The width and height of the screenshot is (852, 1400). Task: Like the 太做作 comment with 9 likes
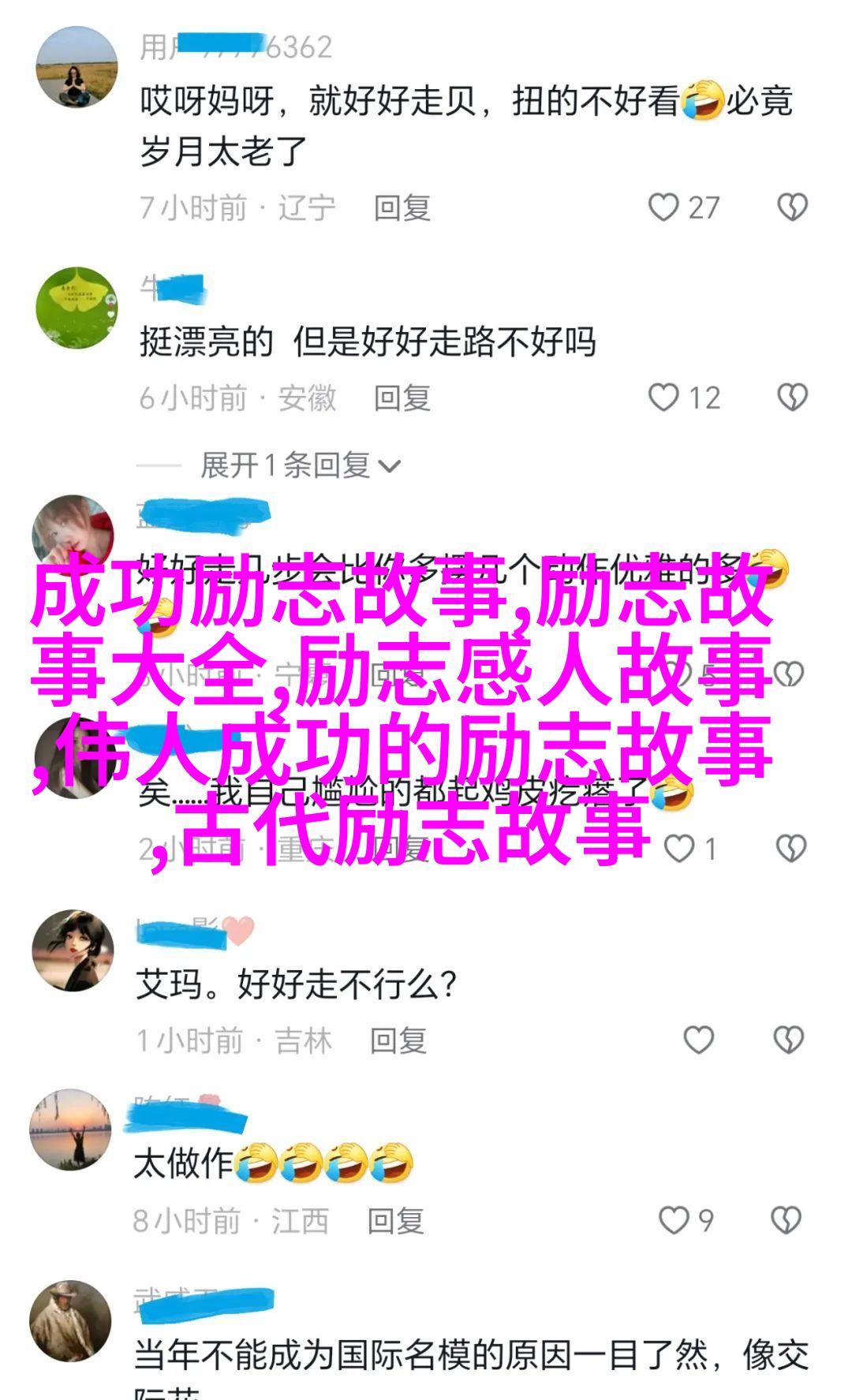(674, 1220)
